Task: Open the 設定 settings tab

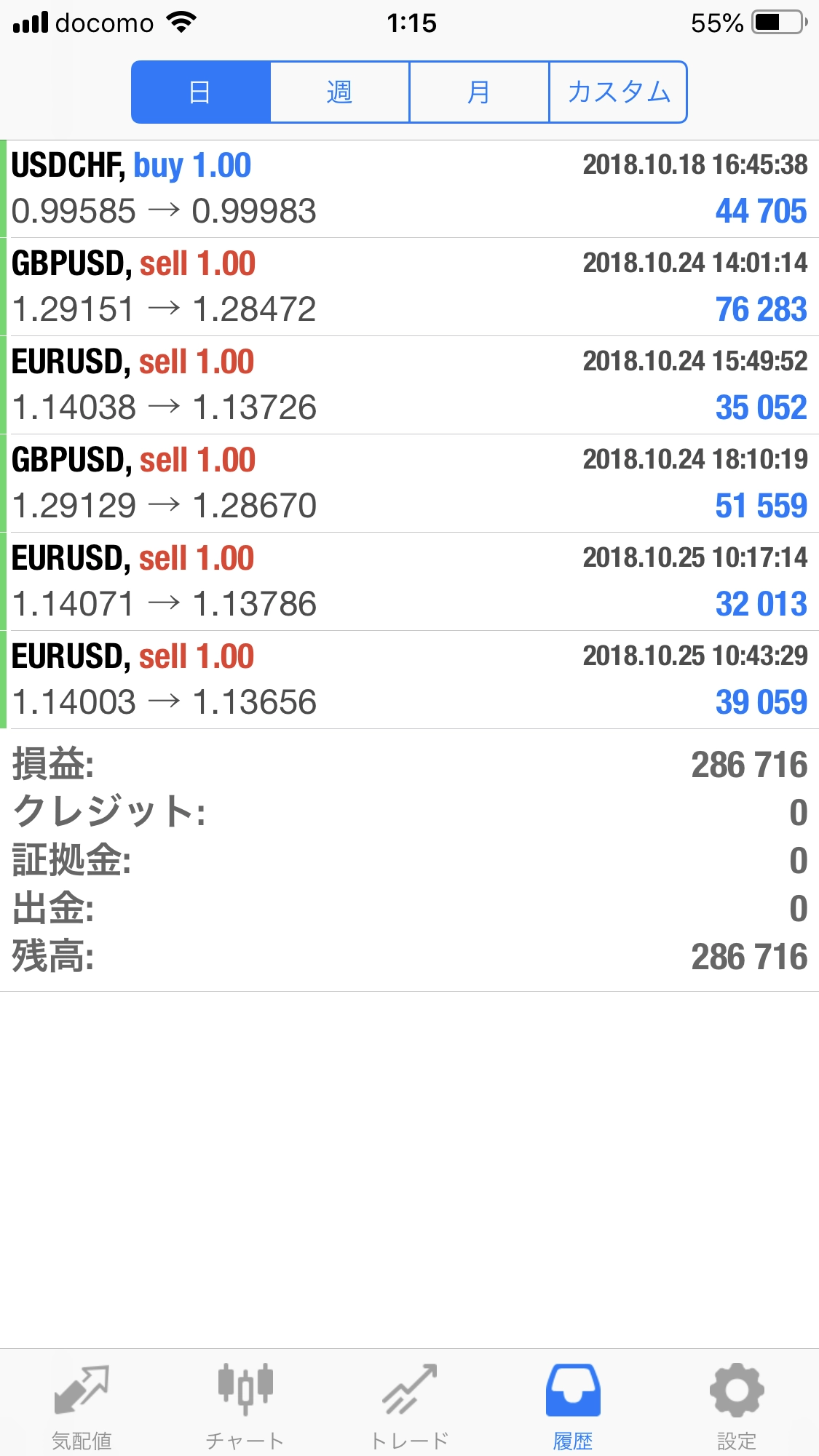Action: (x=737, y=1404)
